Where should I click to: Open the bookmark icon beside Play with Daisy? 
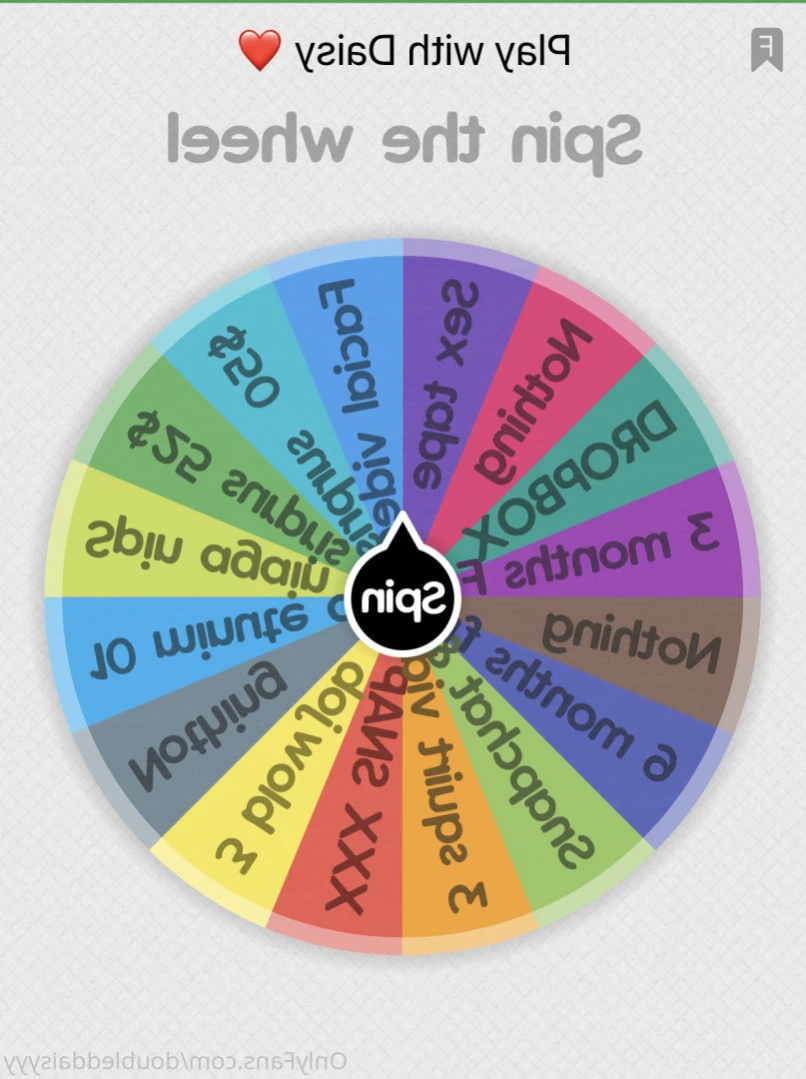click(x=766, y=49)
